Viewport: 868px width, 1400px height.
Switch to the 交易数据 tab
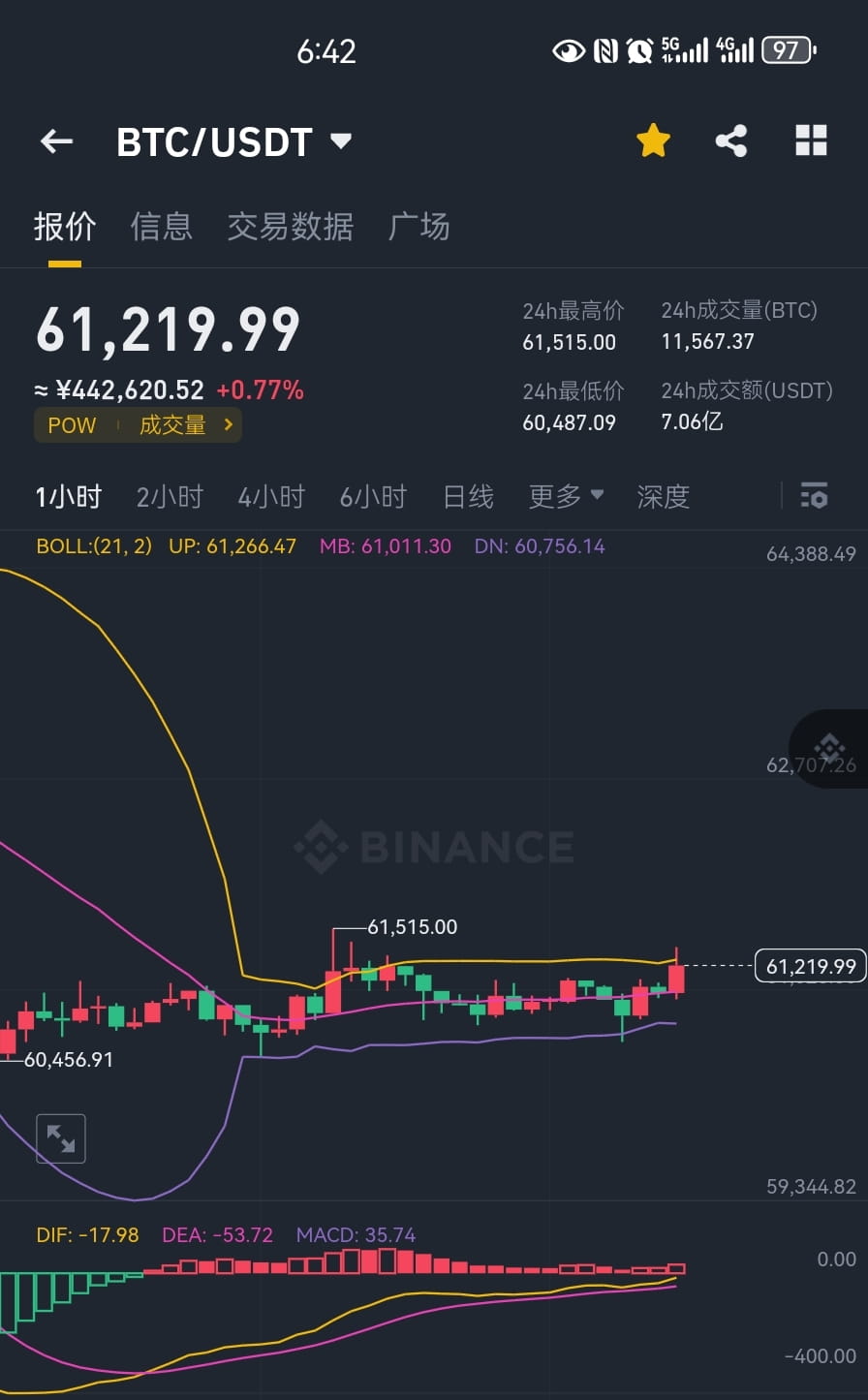290,226
